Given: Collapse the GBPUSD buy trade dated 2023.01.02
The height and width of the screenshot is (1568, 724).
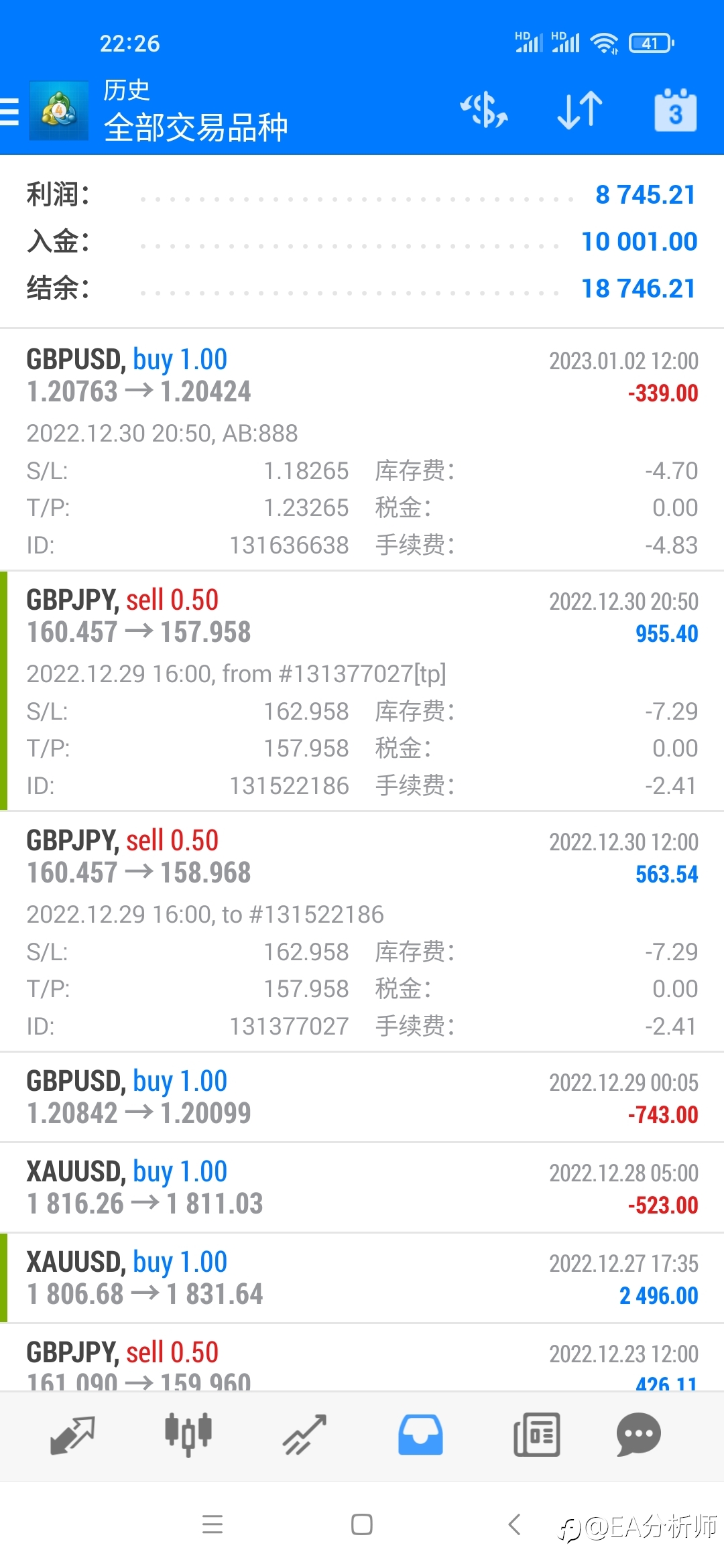Looking at the screenshot, I should pyautogui.click(x=362, y=450).
